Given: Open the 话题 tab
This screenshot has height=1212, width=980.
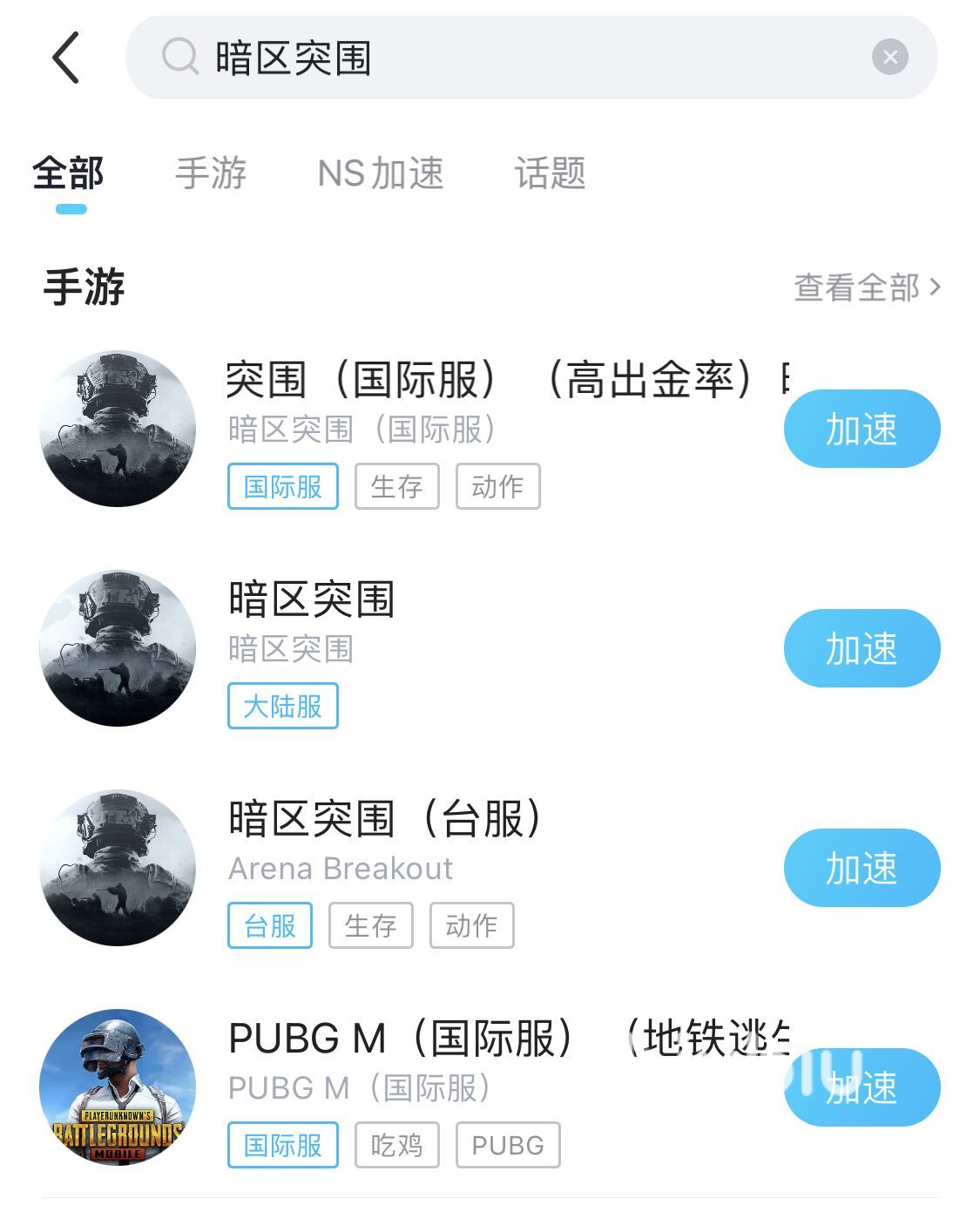Looking at the screenshot, I should click(550, 173).
